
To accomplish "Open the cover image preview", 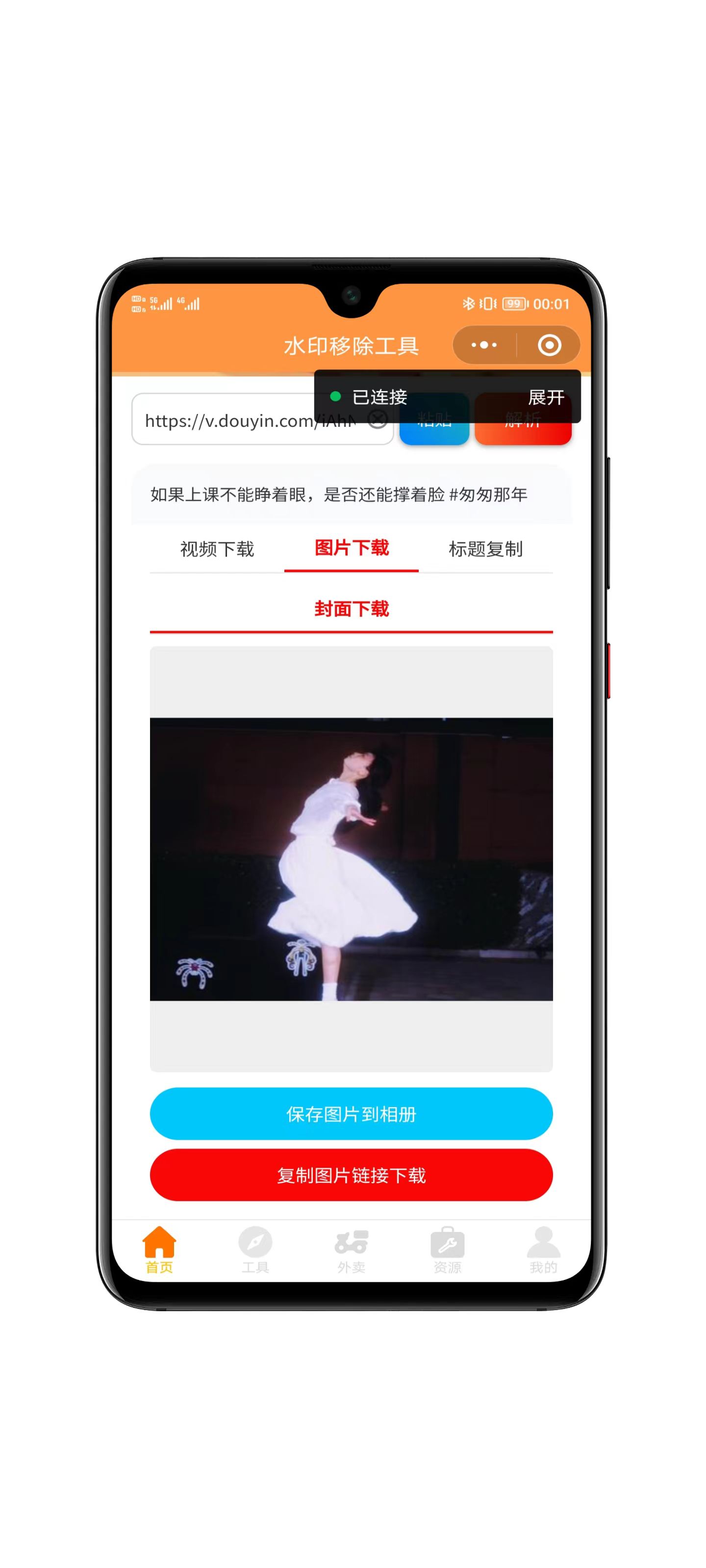I will click(352, 859).
